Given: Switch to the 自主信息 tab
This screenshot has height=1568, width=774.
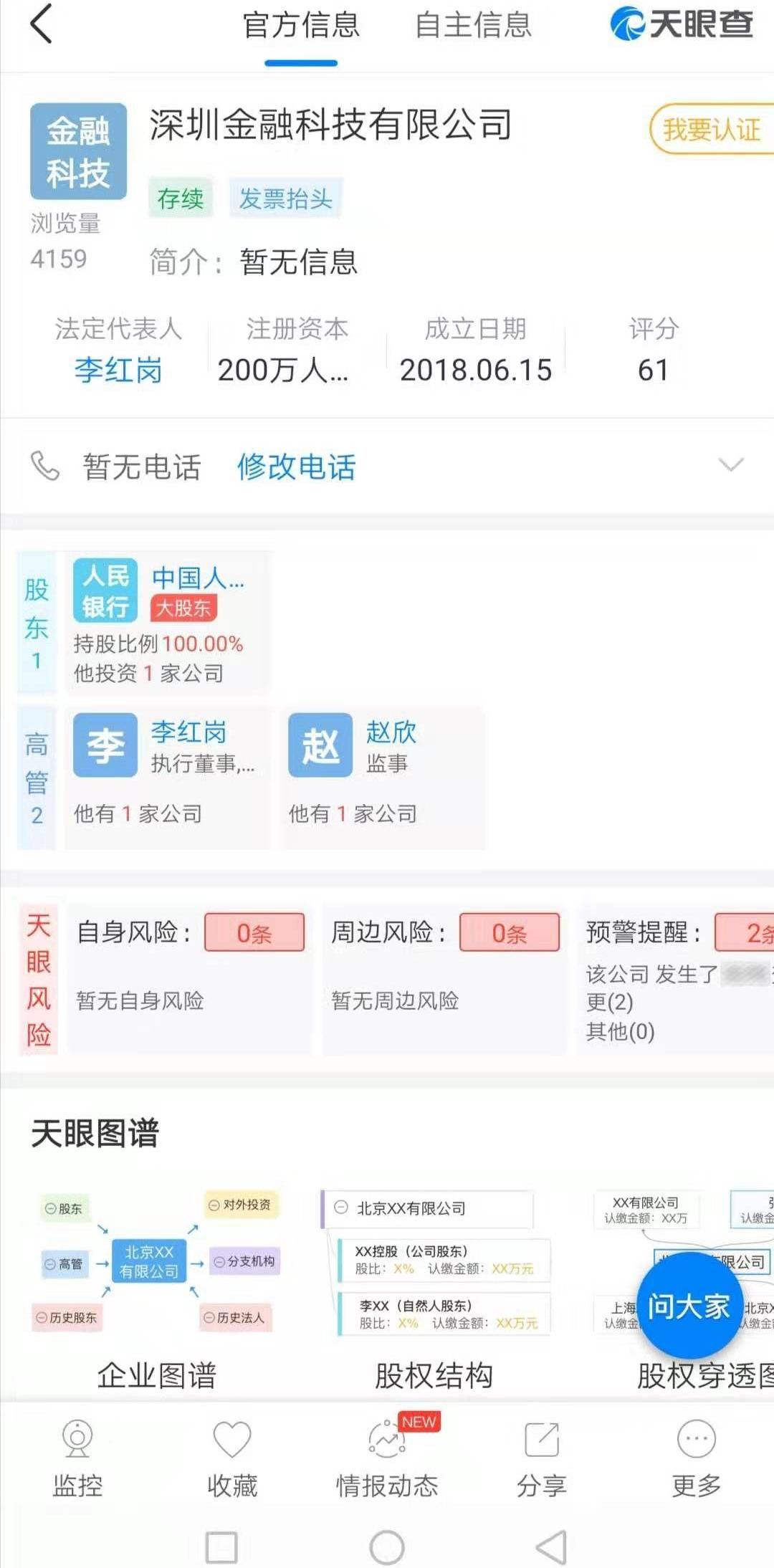Looking at the screenshot, I should (x=473, y=26).
